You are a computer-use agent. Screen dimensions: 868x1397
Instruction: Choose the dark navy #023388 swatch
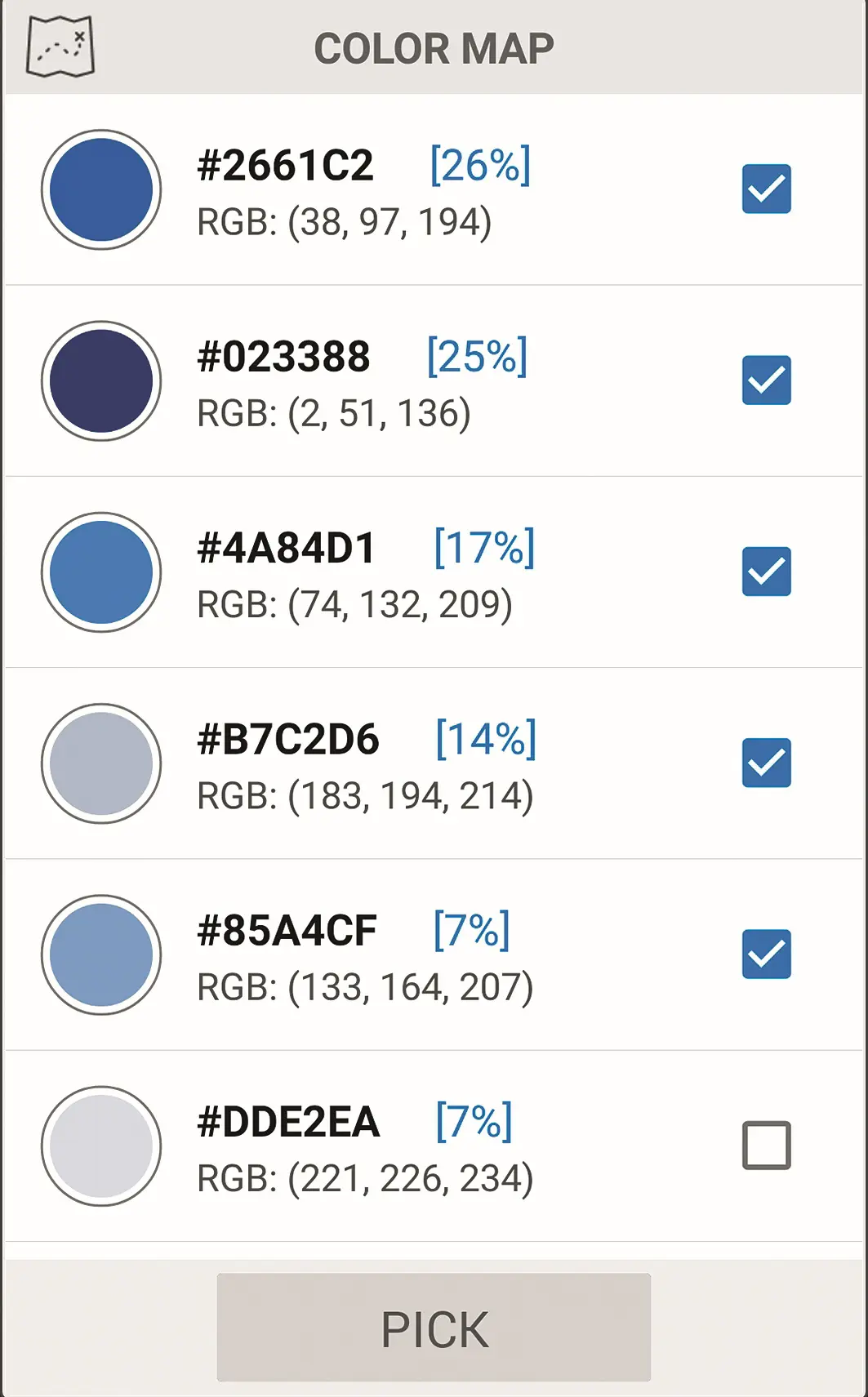[101, 380]
